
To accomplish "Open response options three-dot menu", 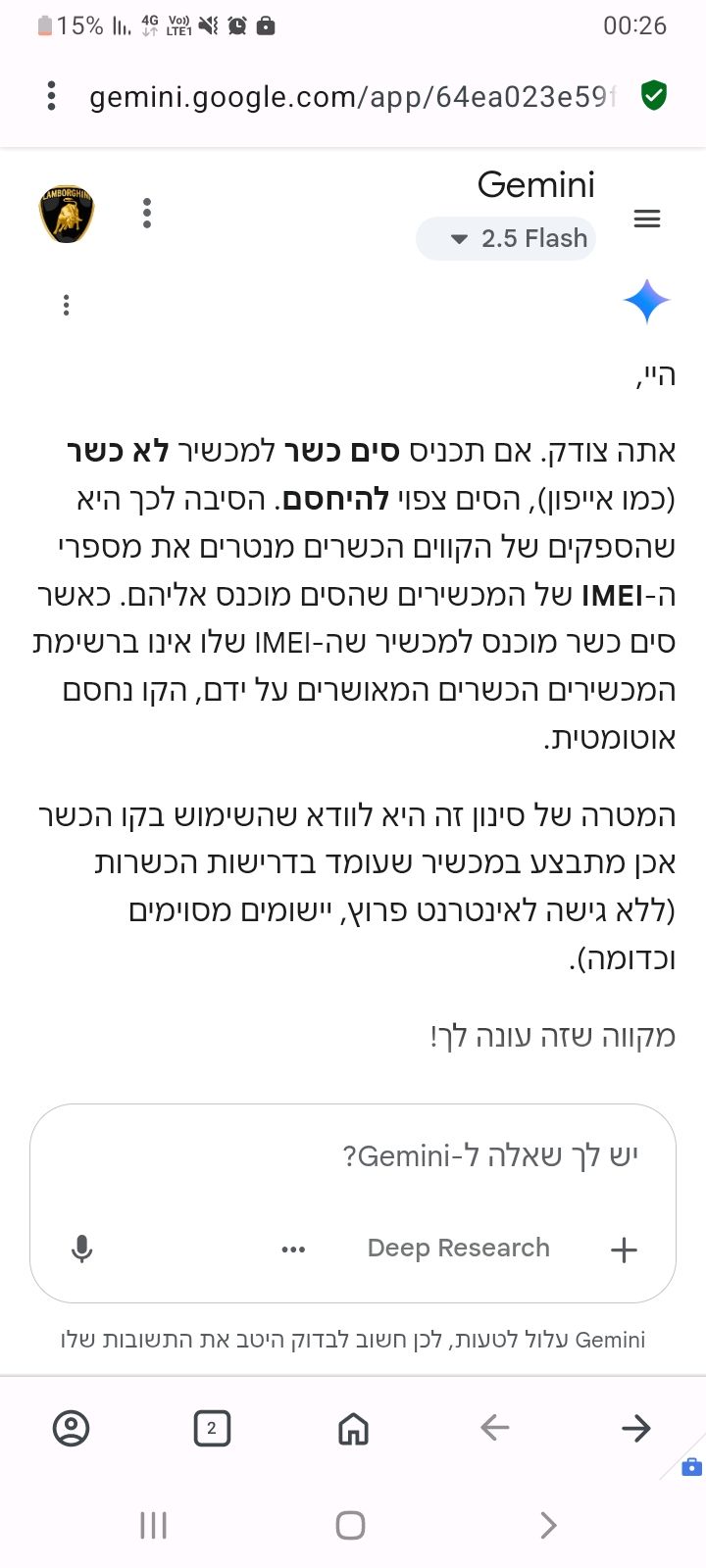I will point(66,305).
